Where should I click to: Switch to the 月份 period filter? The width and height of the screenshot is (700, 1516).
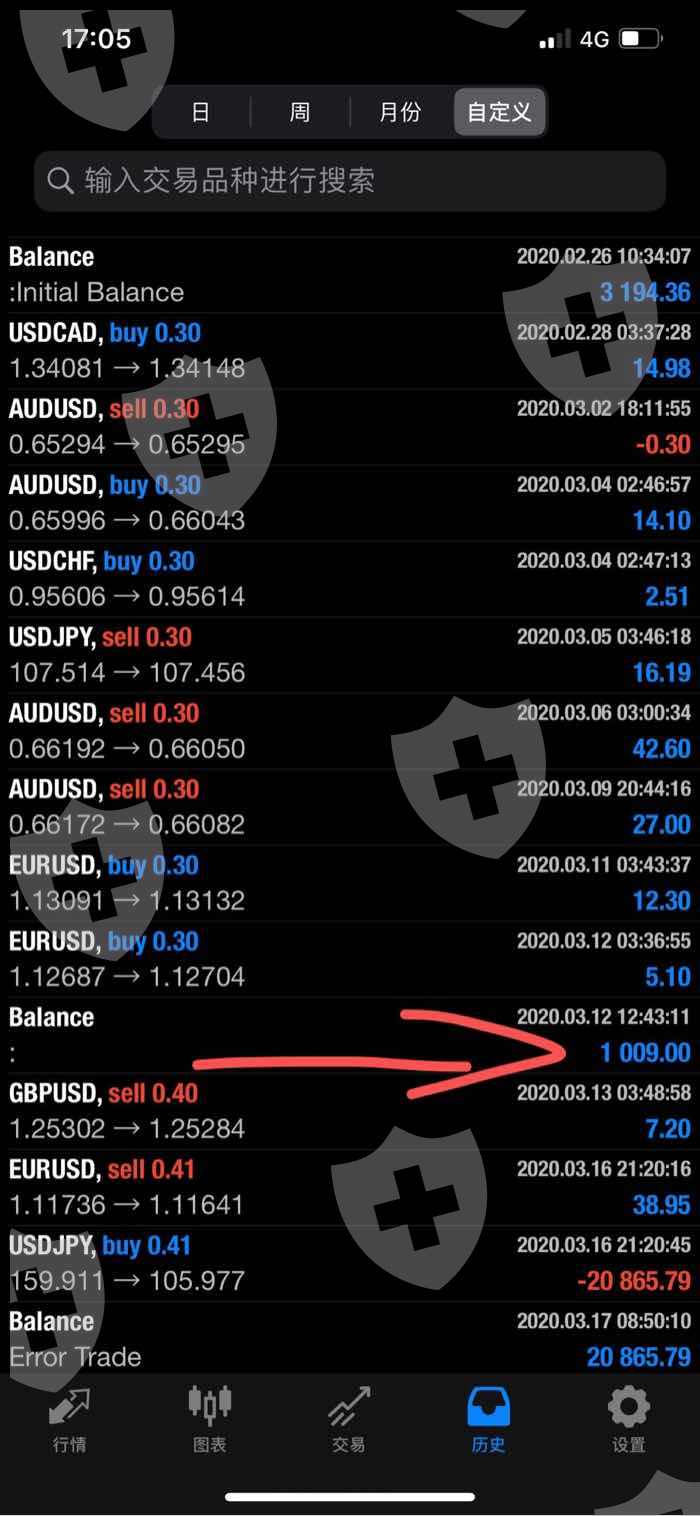pyautogui.click(x=400, y=112)
